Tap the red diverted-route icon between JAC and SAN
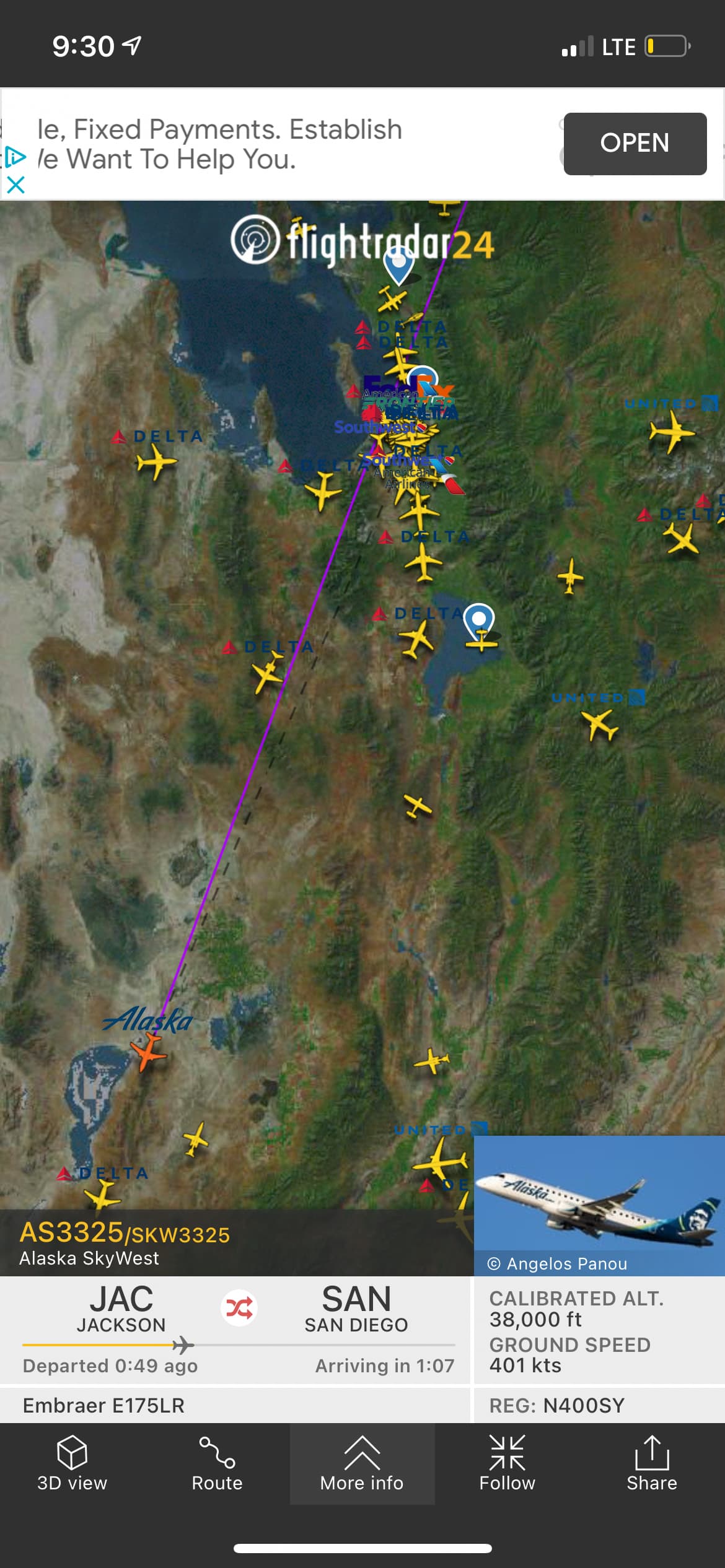This screenshot has width=725, height=1568. [239, 1308]
